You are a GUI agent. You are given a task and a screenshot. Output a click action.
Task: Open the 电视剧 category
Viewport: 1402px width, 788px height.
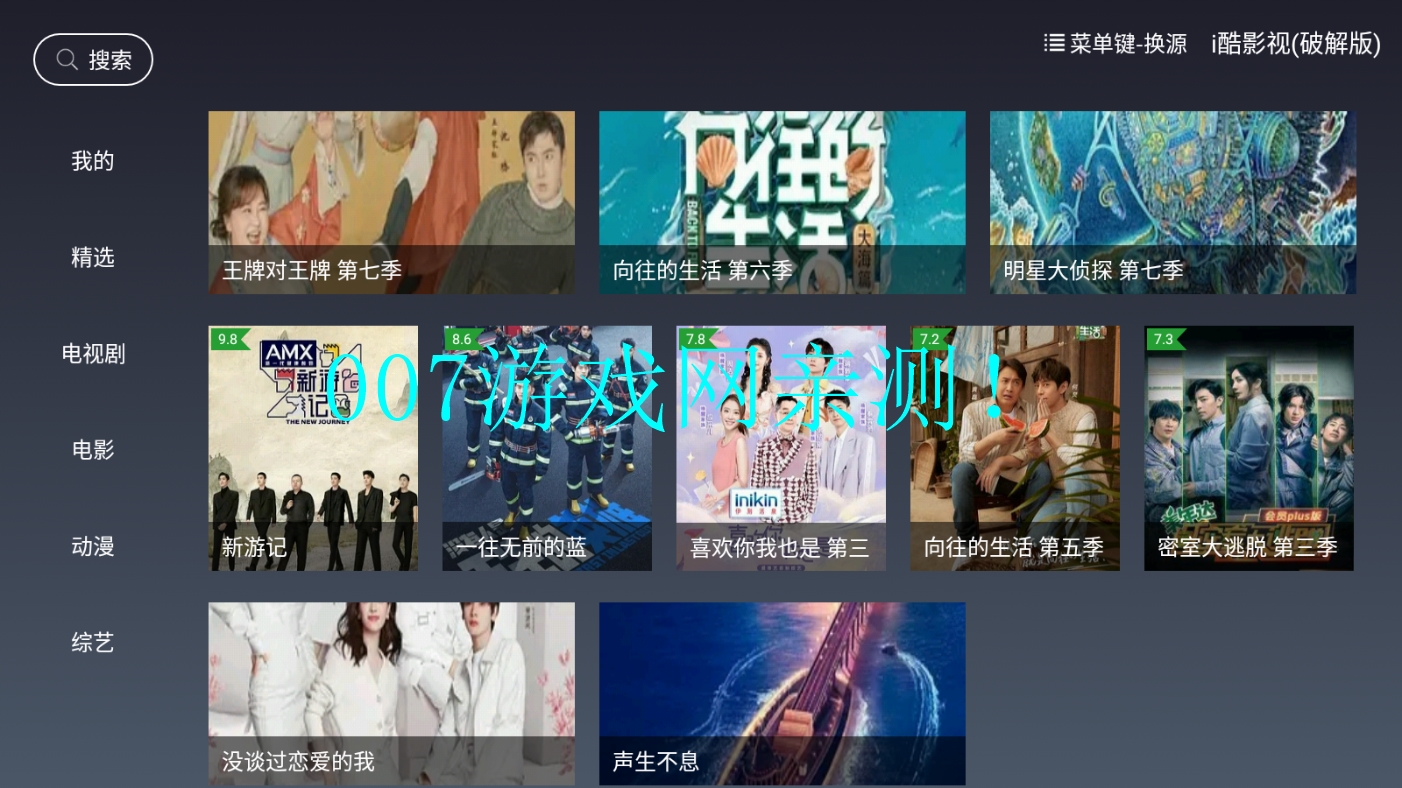coord(93,354)
